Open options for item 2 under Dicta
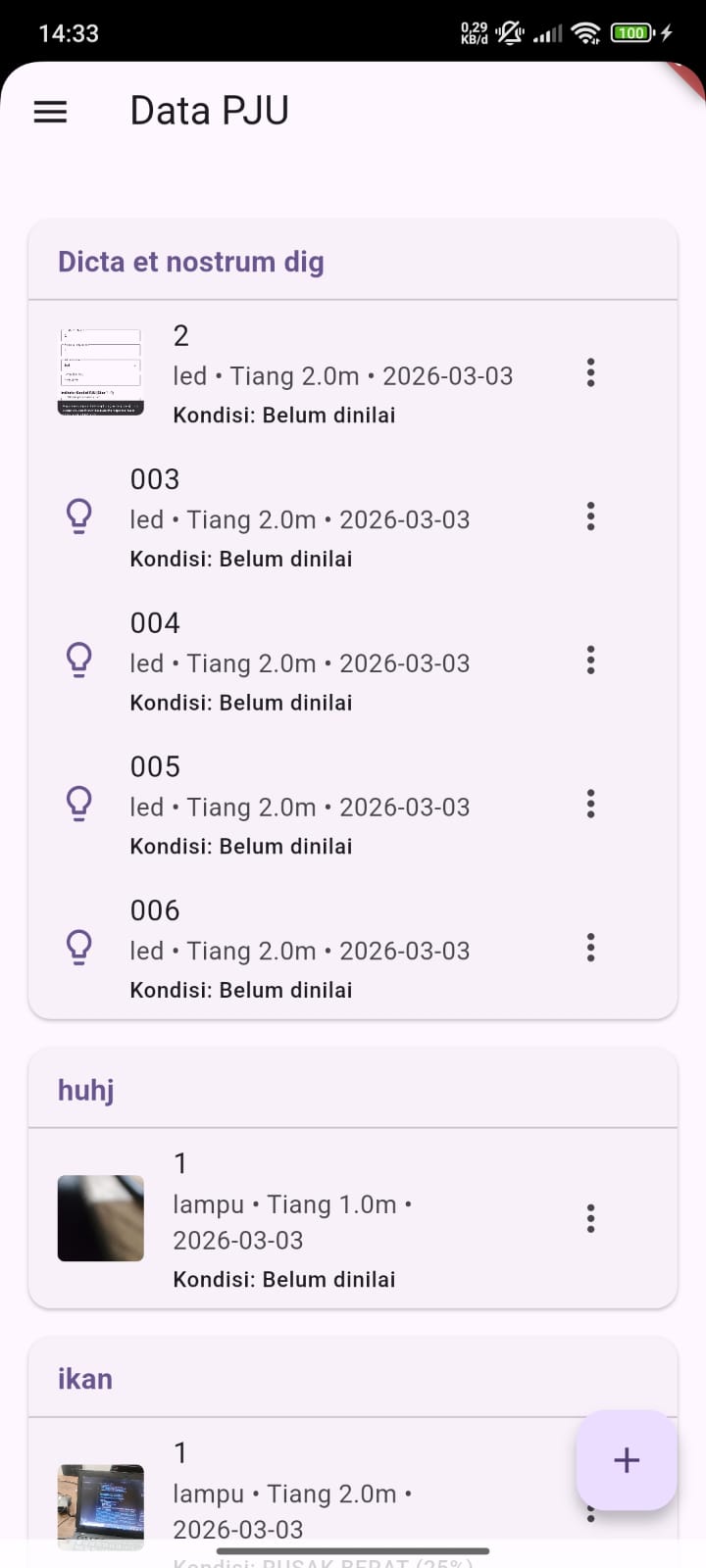Viewport: 706px width, 1568px height. (590, 372)
